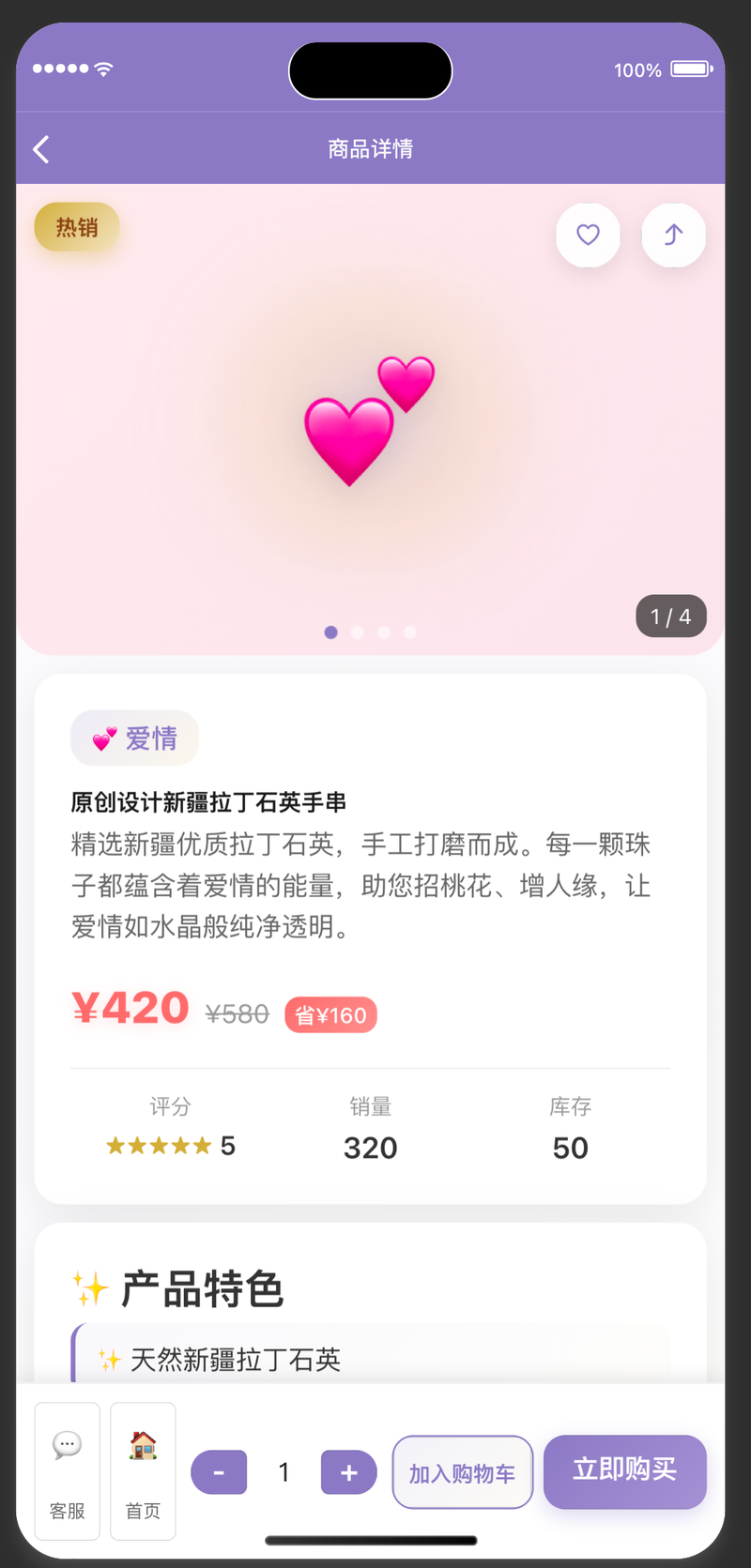Contact 客服 customer service
The height and width of the screenshot is (1568, 751).
(68, 1470)
